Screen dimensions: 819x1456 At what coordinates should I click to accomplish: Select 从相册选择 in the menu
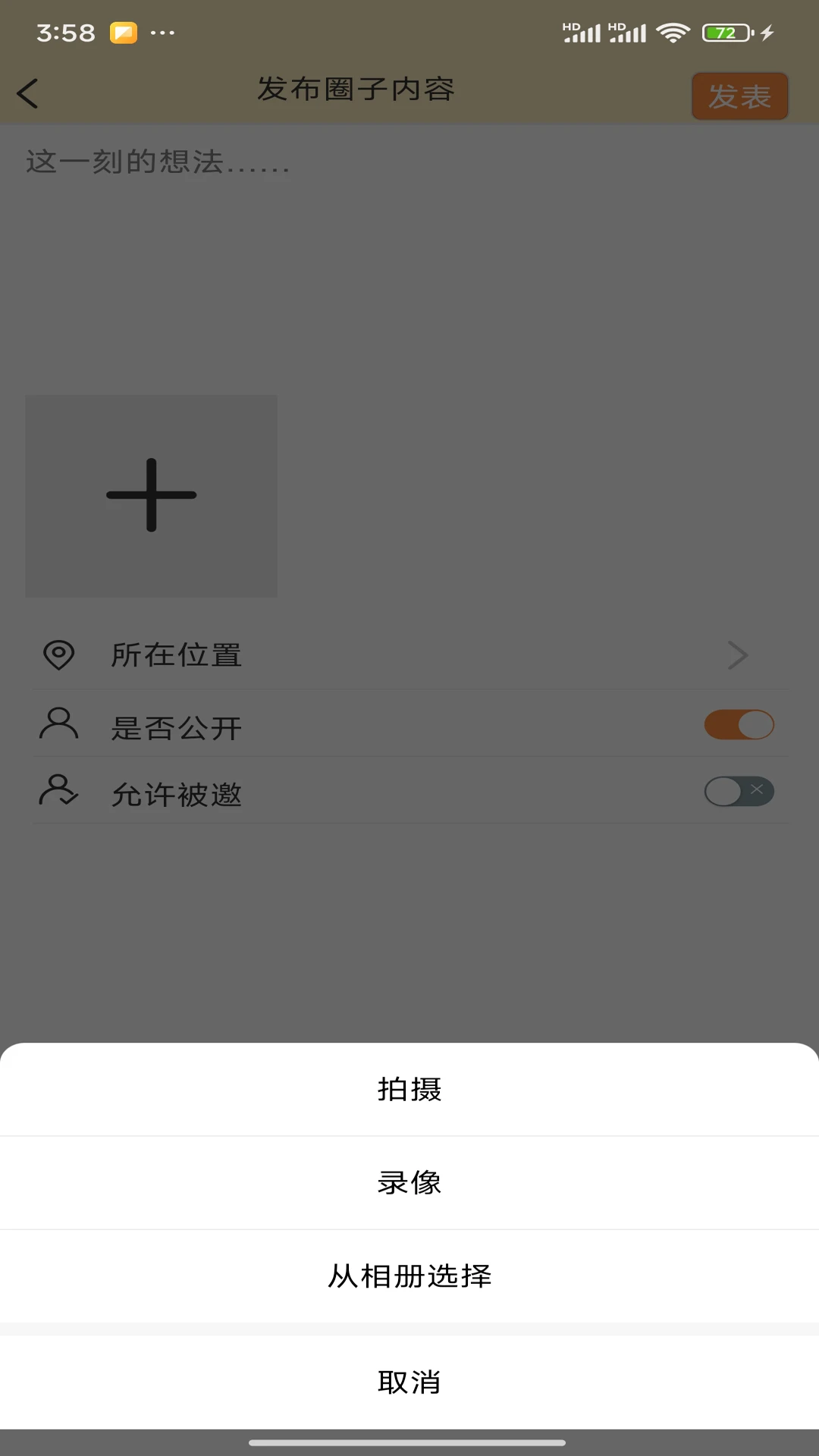[x=409, y=1276]
